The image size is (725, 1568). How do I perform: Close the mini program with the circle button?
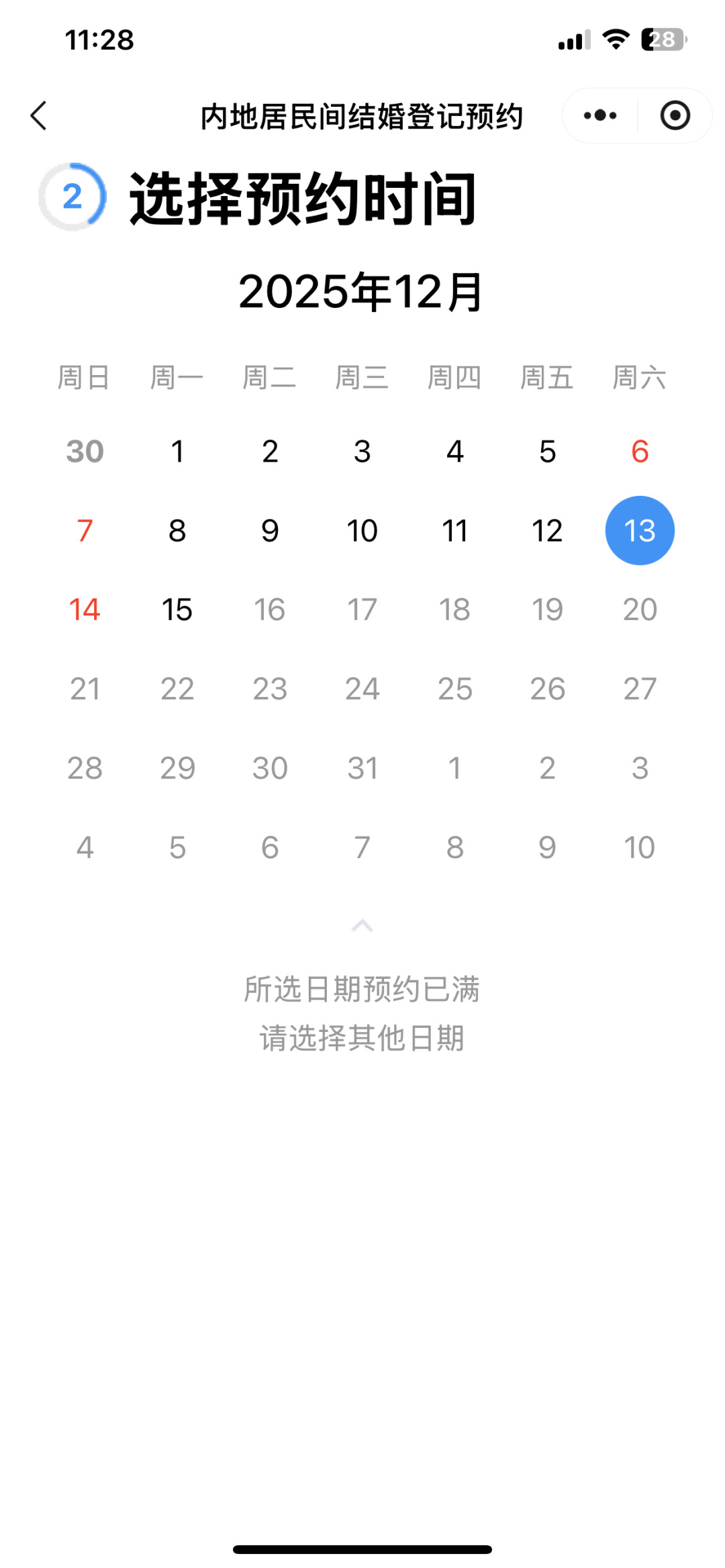[x=675, y=115]
